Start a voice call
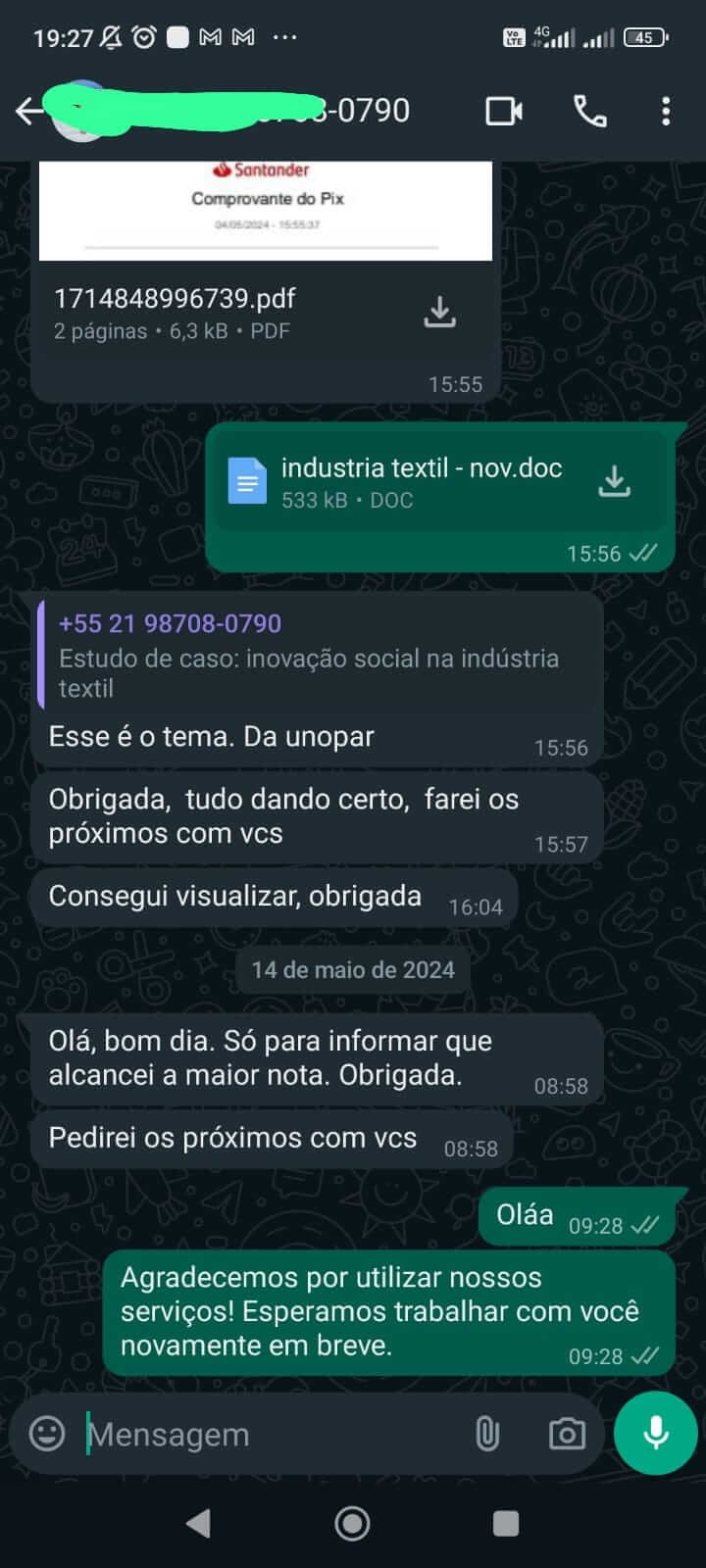Screen dimensions: 706x1568 pyautogui.click(x=589, y=112)
